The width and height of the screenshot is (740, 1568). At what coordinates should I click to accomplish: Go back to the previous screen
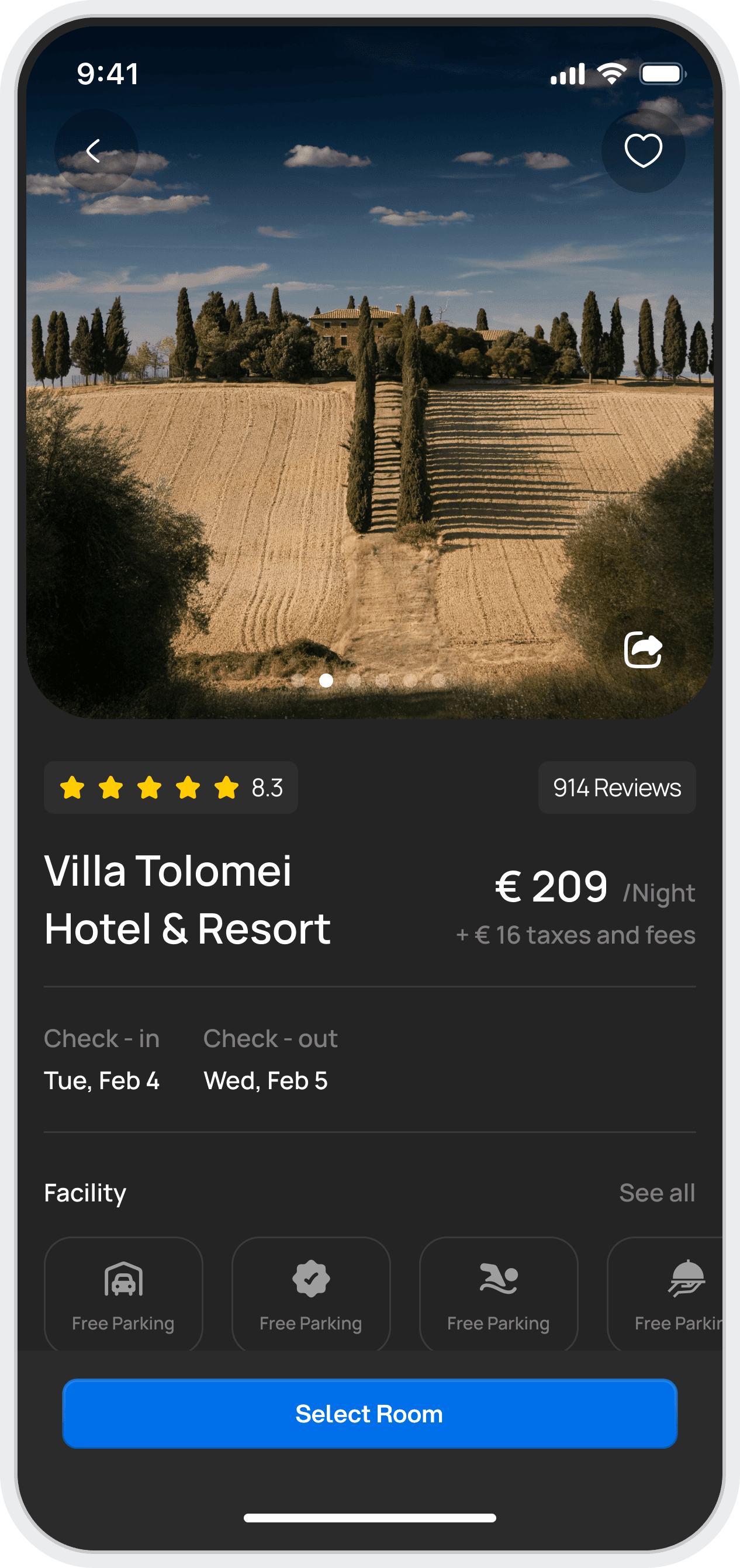pyautogui.click(x=95, y=151)
